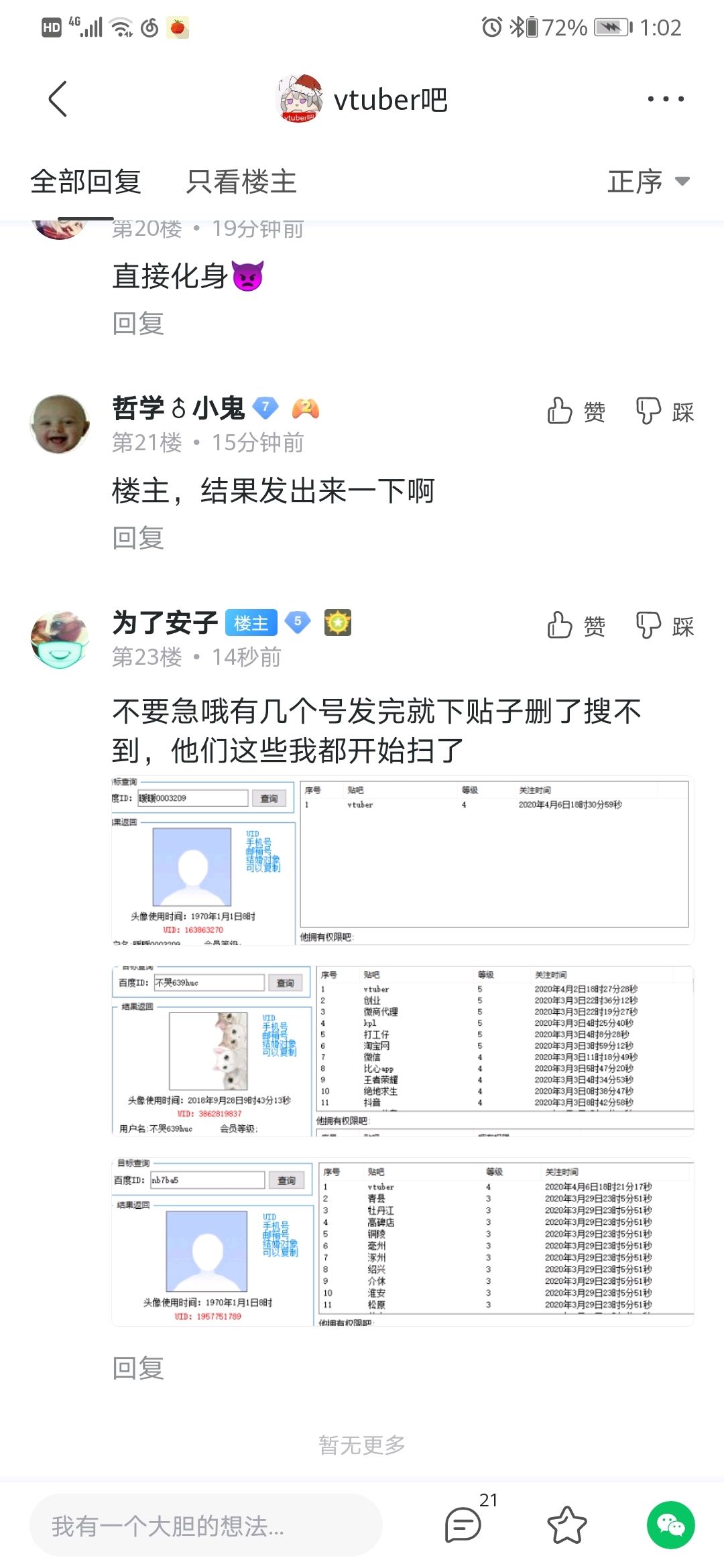The image size is (724, 1568).
Task: Open 哲学♂小鬼's profile avatar
Action: [60, 423]
